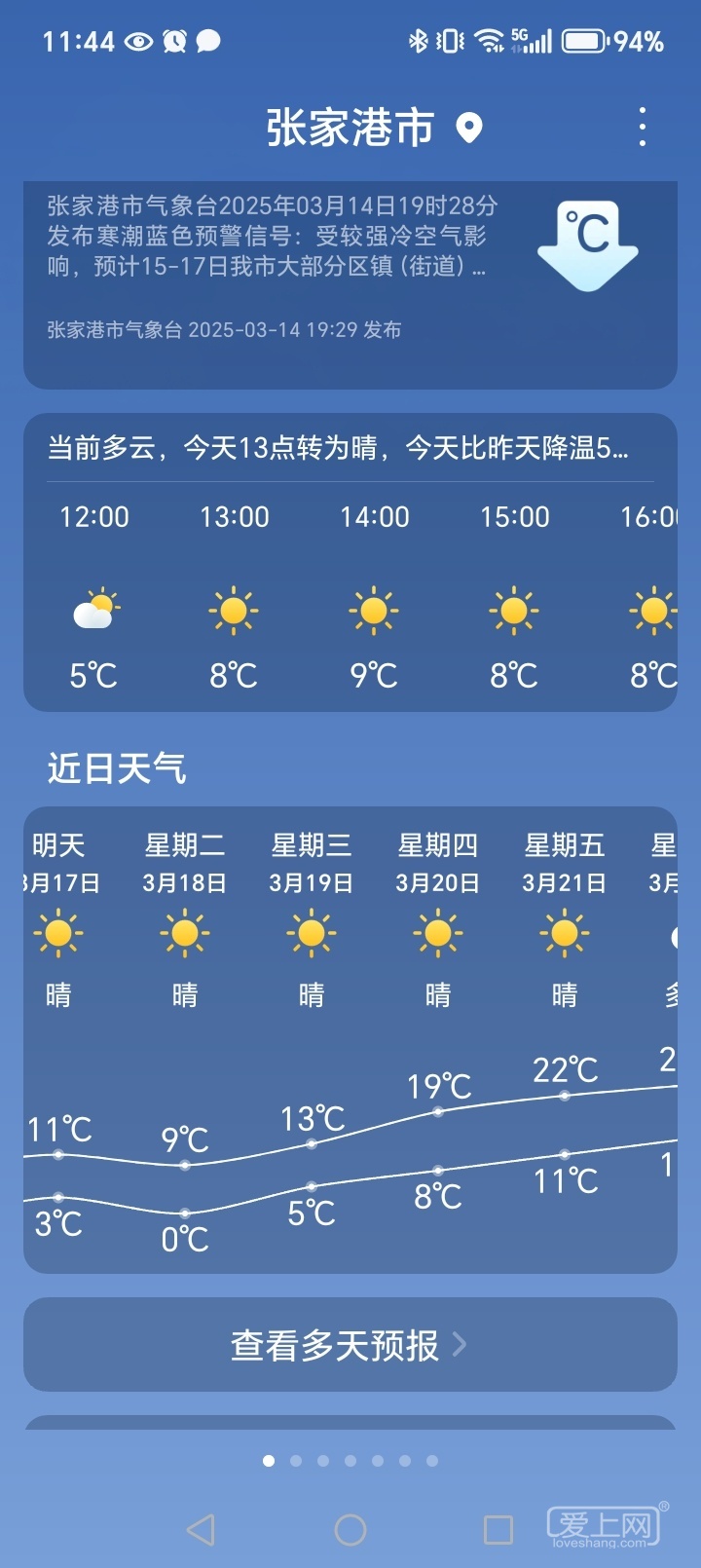Open forecast for 星期五 3月21日
Screen dimensions: 701x1568
click(x=565, y=915)
